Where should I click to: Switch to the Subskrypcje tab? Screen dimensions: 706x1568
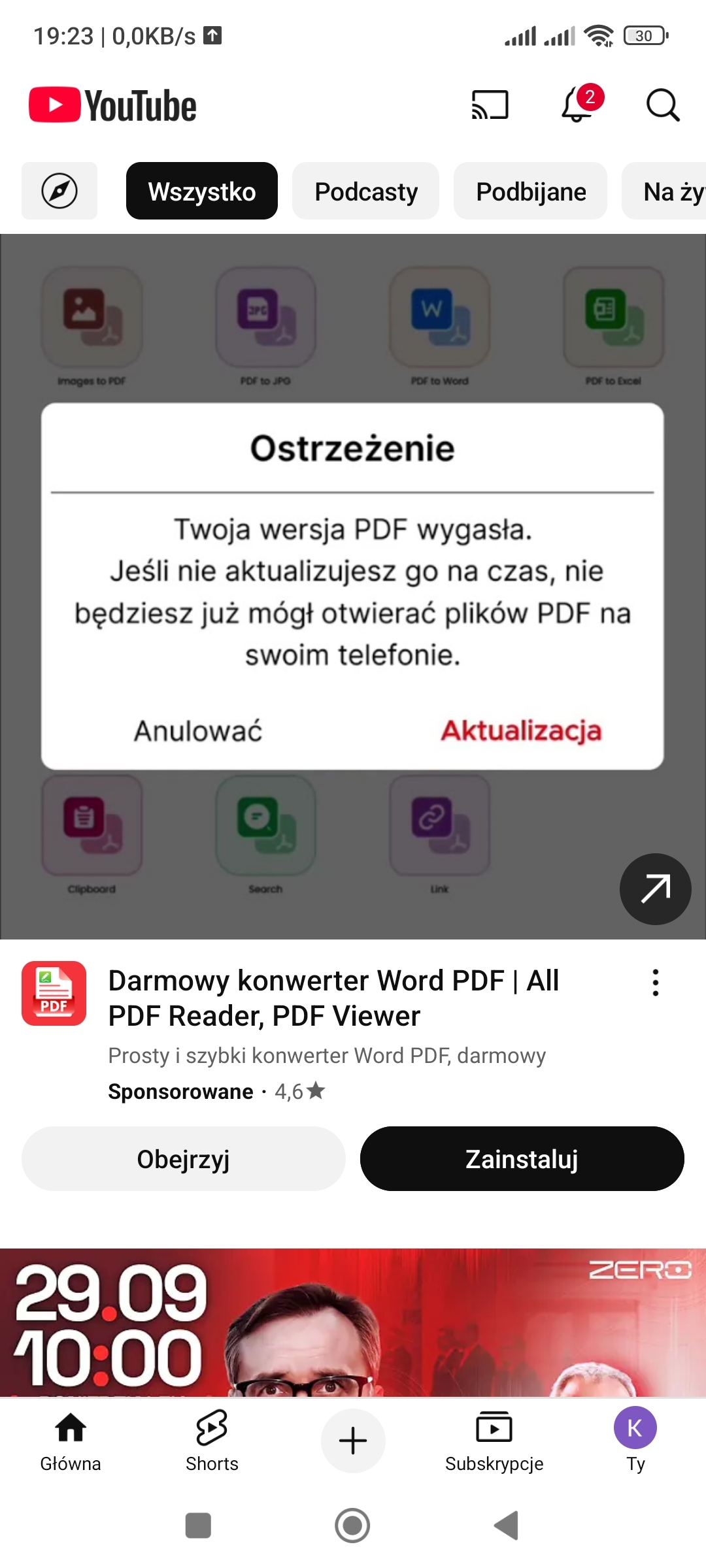tap(494, 1441)
